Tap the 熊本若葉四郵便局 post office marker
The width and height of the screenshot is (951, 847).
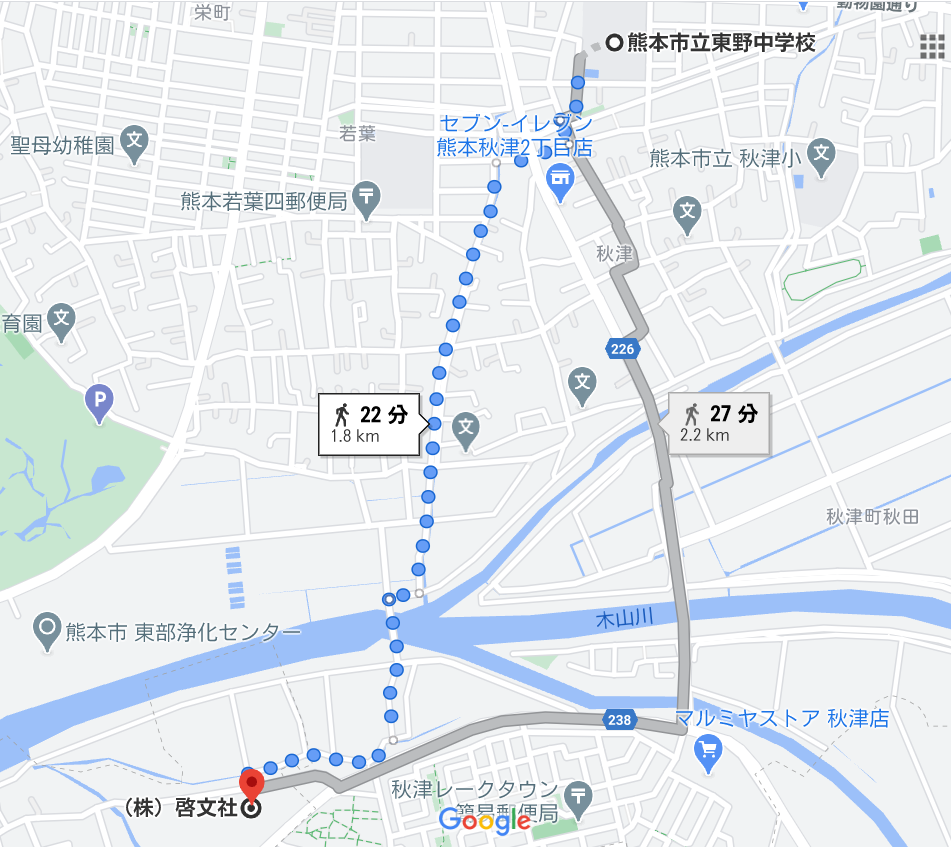coord(366,201)
